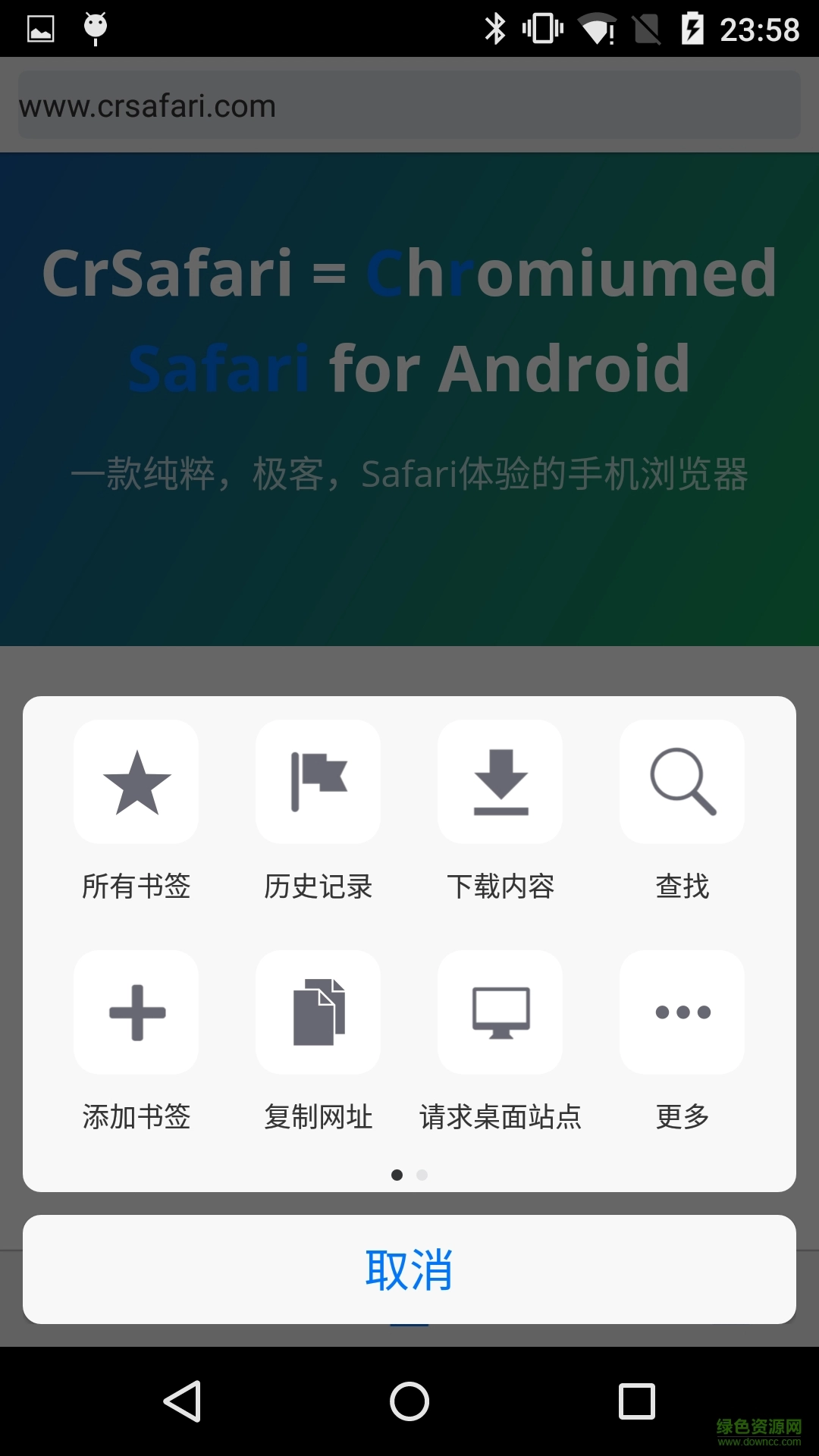Viewport: 819px width, 1456px height.
Task: View 下载内容 downloads icon
Action: point(500,783)
